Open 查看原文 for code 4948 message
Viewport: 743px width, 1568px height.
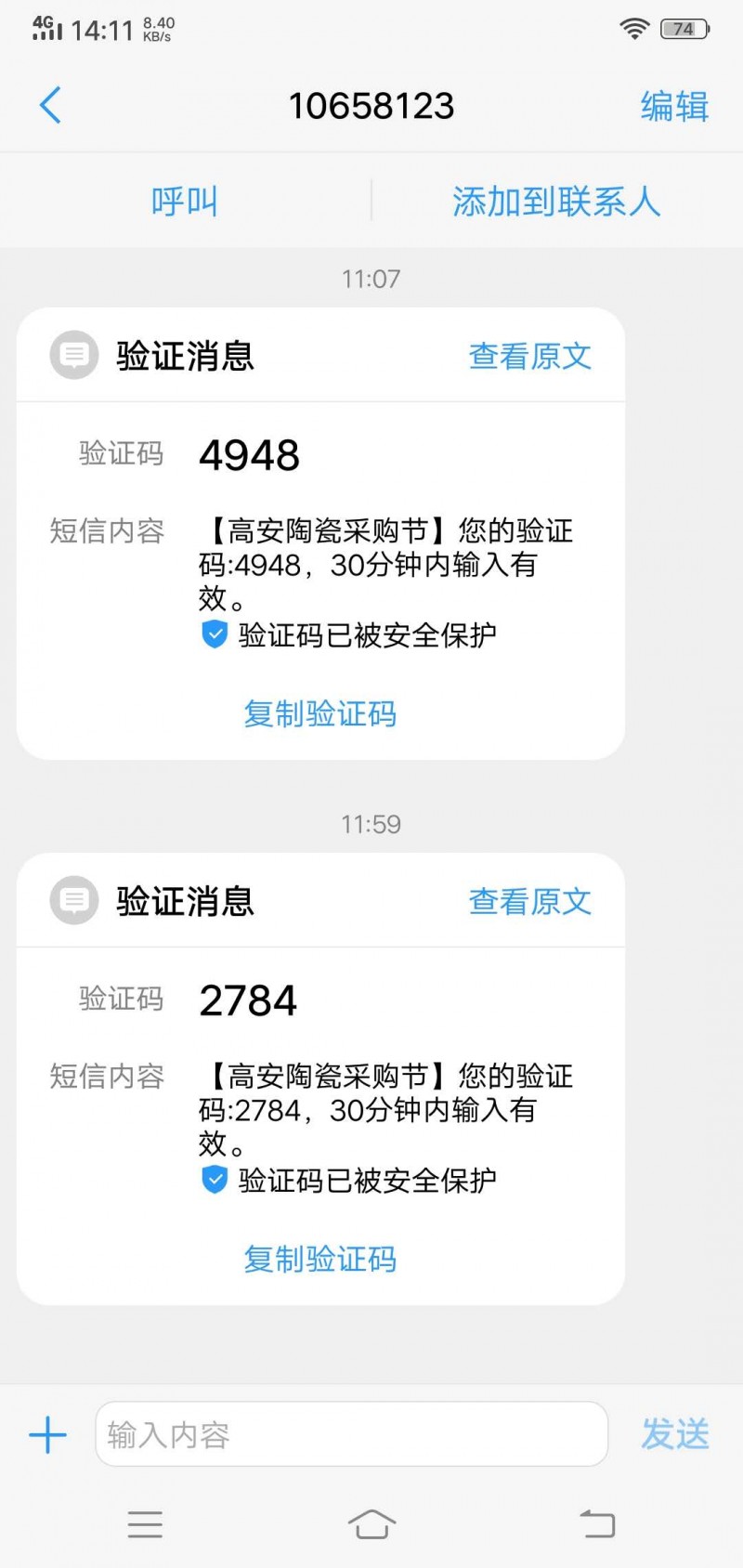529,356
